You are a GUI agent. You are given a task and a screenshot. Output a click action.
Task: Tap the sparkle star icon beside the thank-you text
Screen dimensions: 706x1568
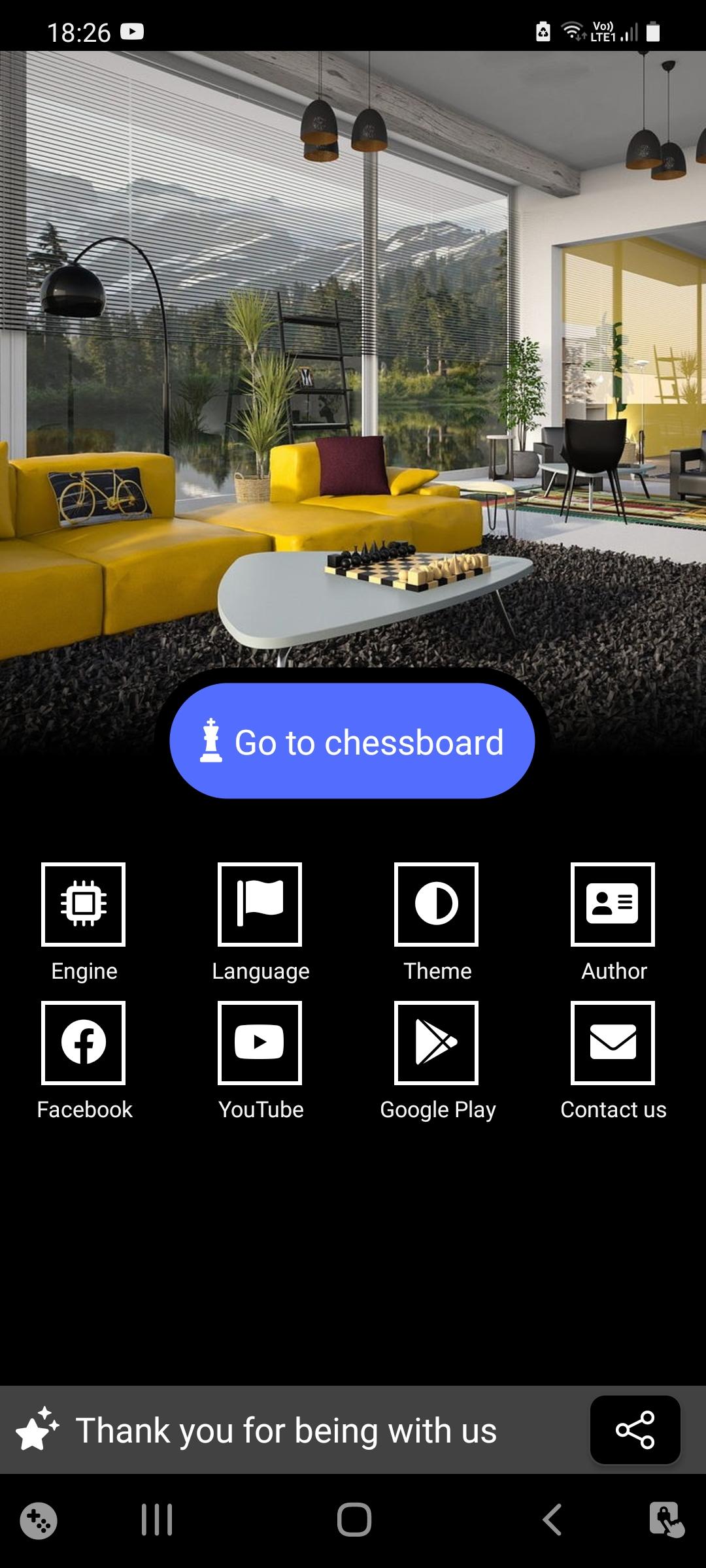click(x=37, y=1428)
